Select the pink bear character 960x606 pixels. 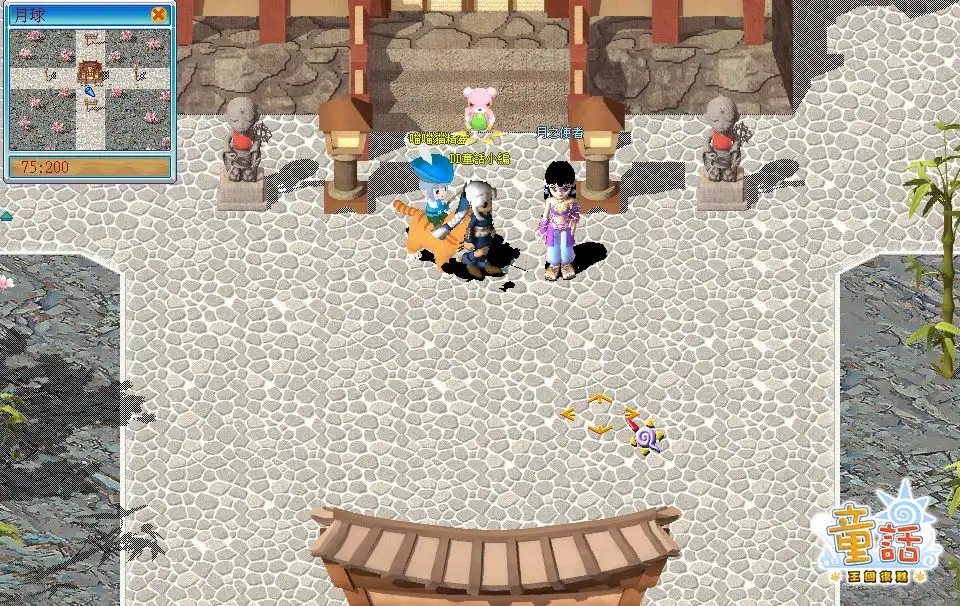point(482,108)
